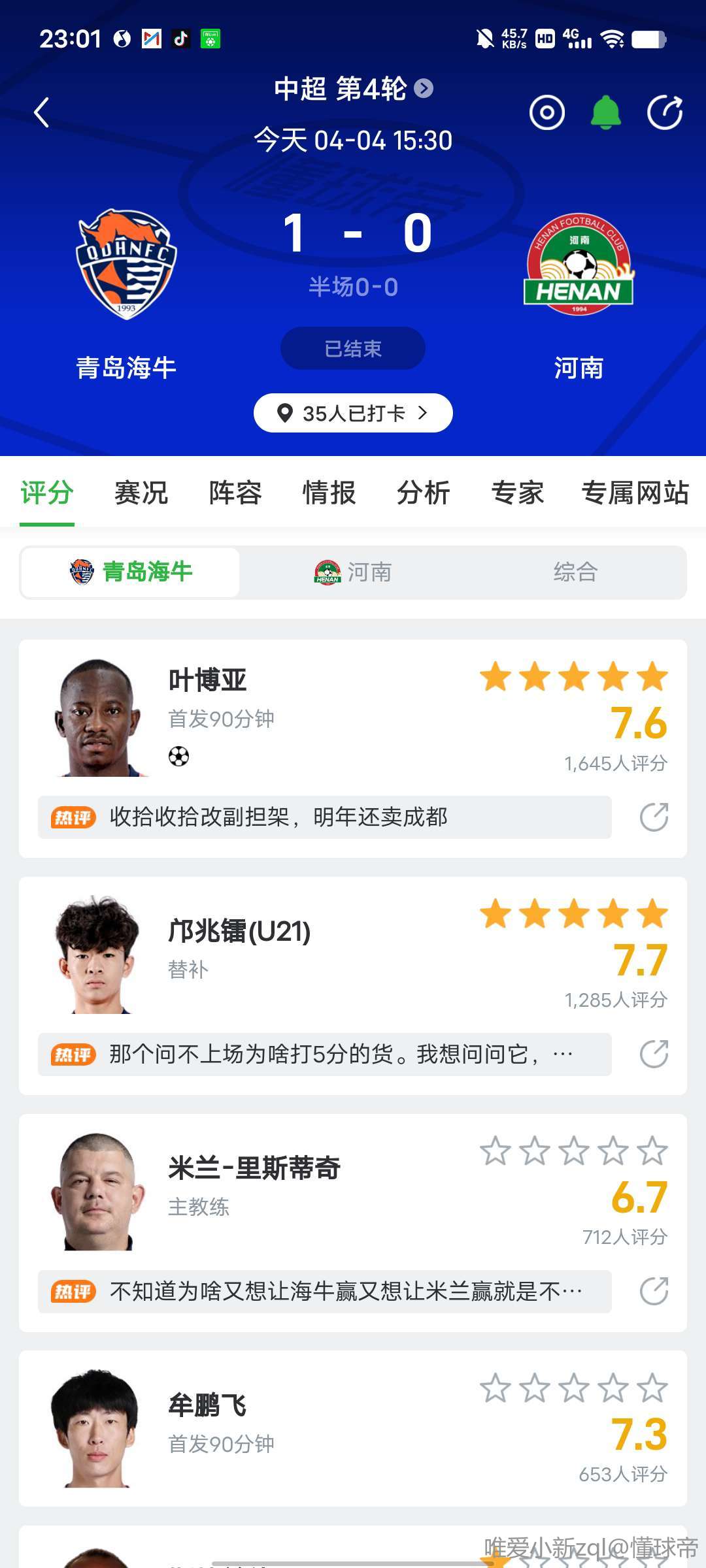Viewport: 706px width, 1568px height.
Task: Toggle the green match notification bell
Action: [x=605, y=112]
